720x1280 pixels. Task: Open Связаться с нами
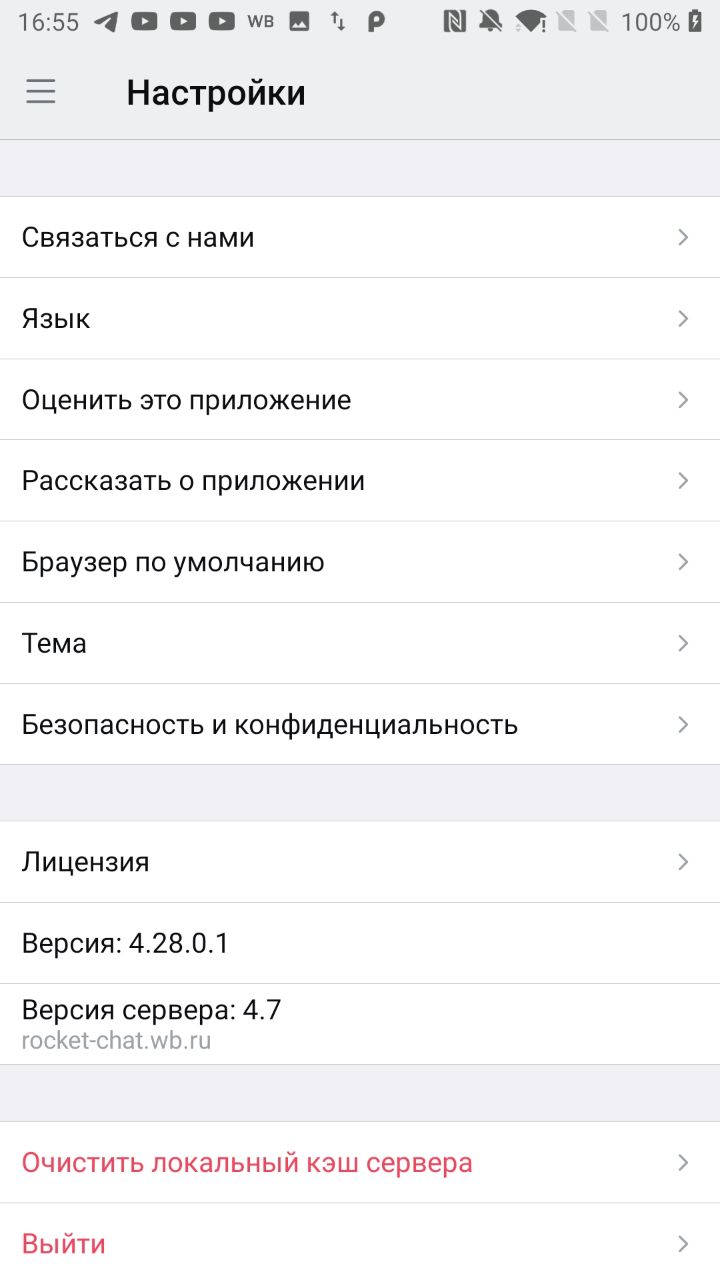click(x=360, y=237)
